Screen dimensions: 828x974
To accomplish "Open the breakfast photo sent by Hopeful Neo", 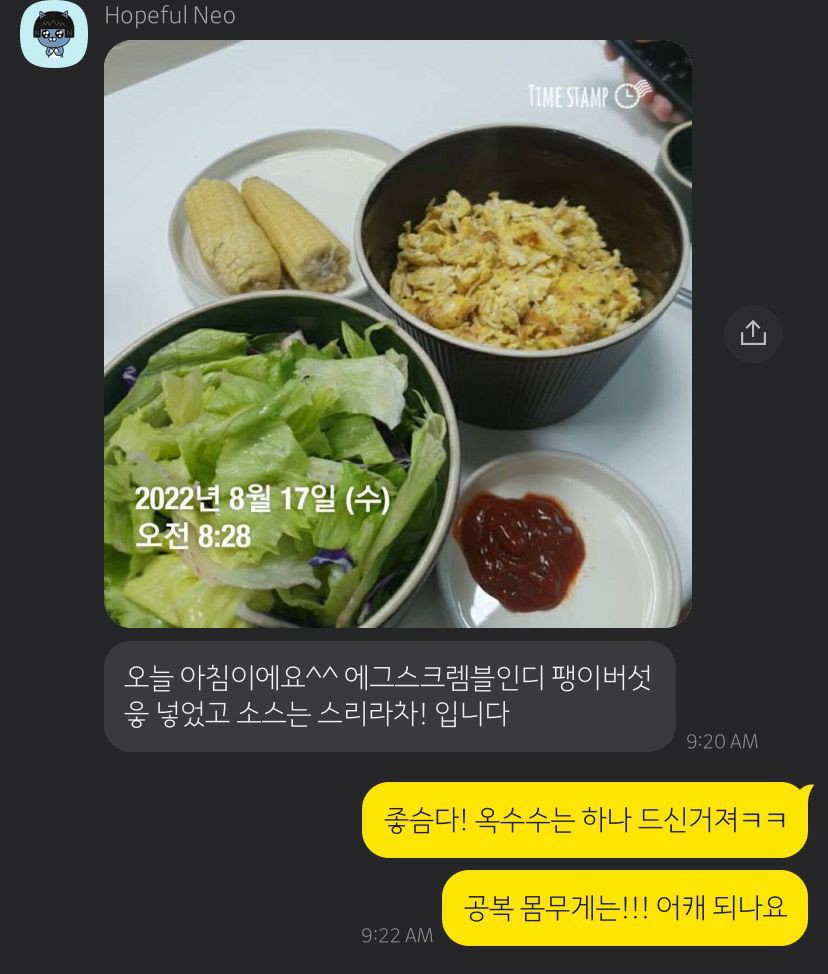I will coord(397,334).
